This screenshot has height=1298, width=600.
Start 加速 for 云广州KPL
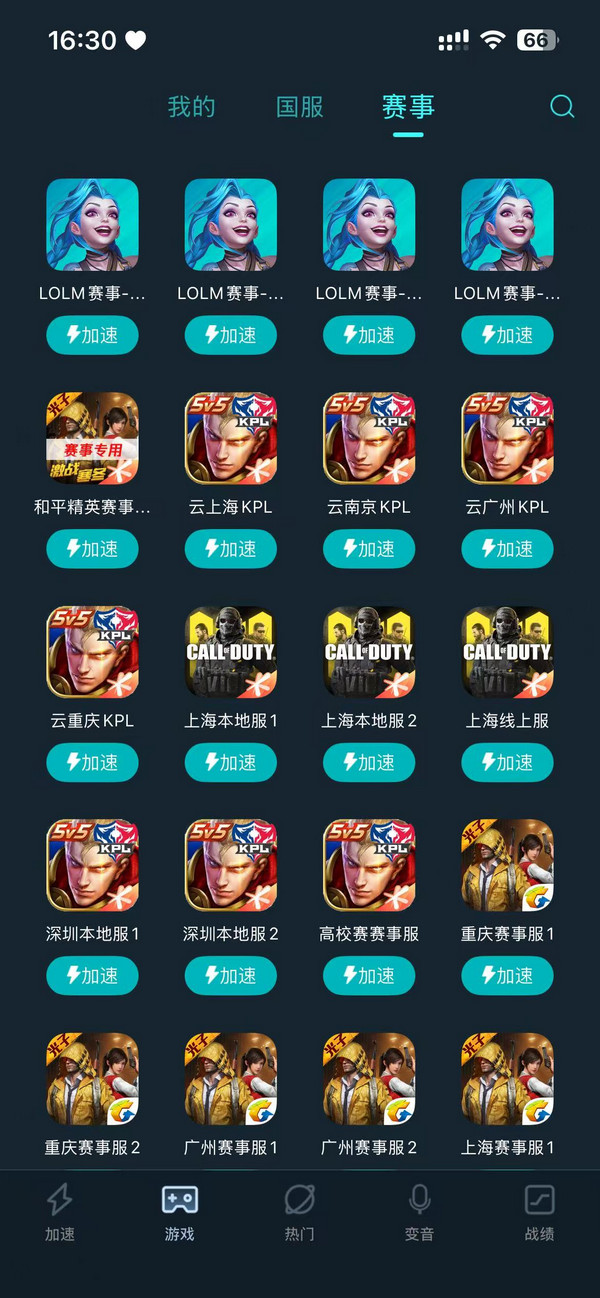(507, 548)
